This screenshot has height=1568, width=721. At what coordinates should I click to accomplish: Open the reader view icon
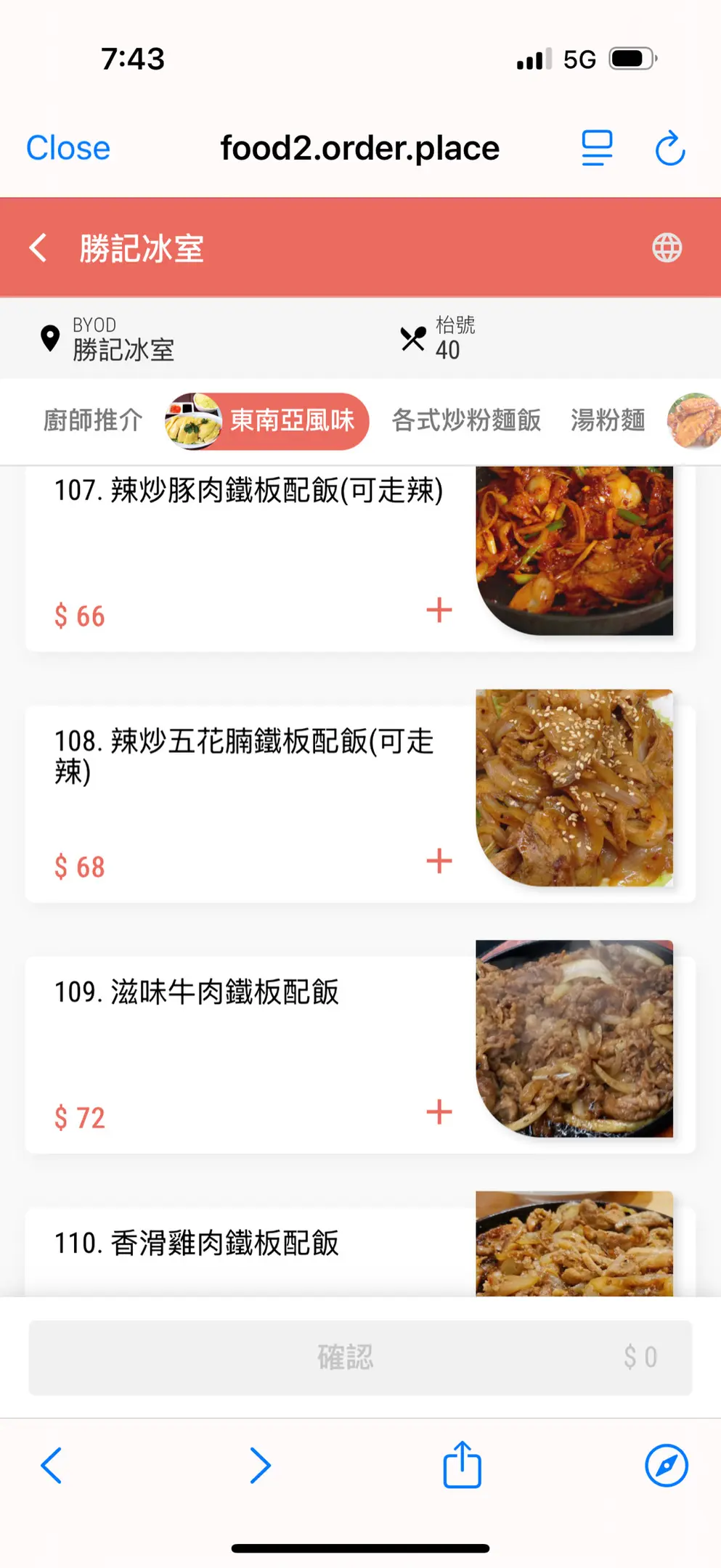[x=597, y=148]
